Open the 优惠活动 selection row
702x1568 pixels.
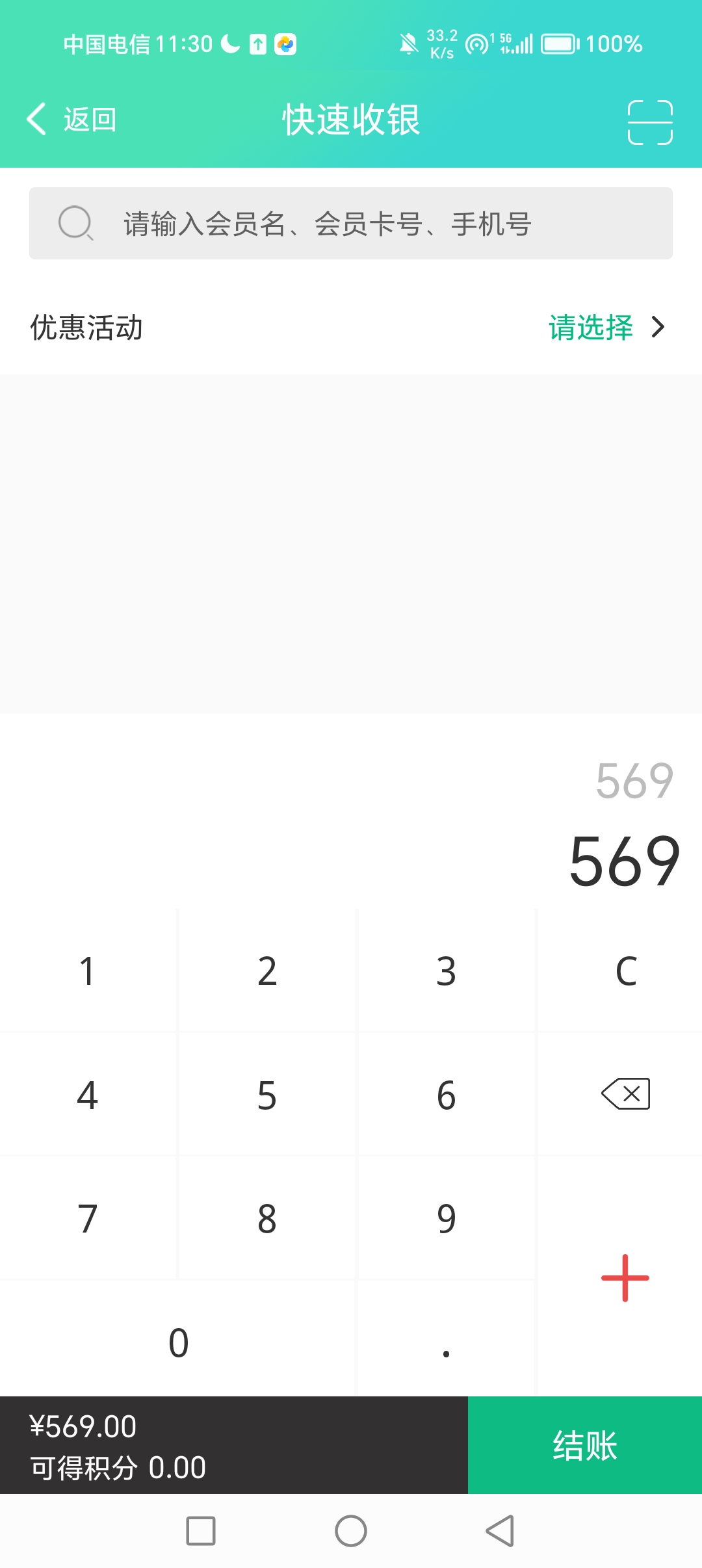point(351,327)
